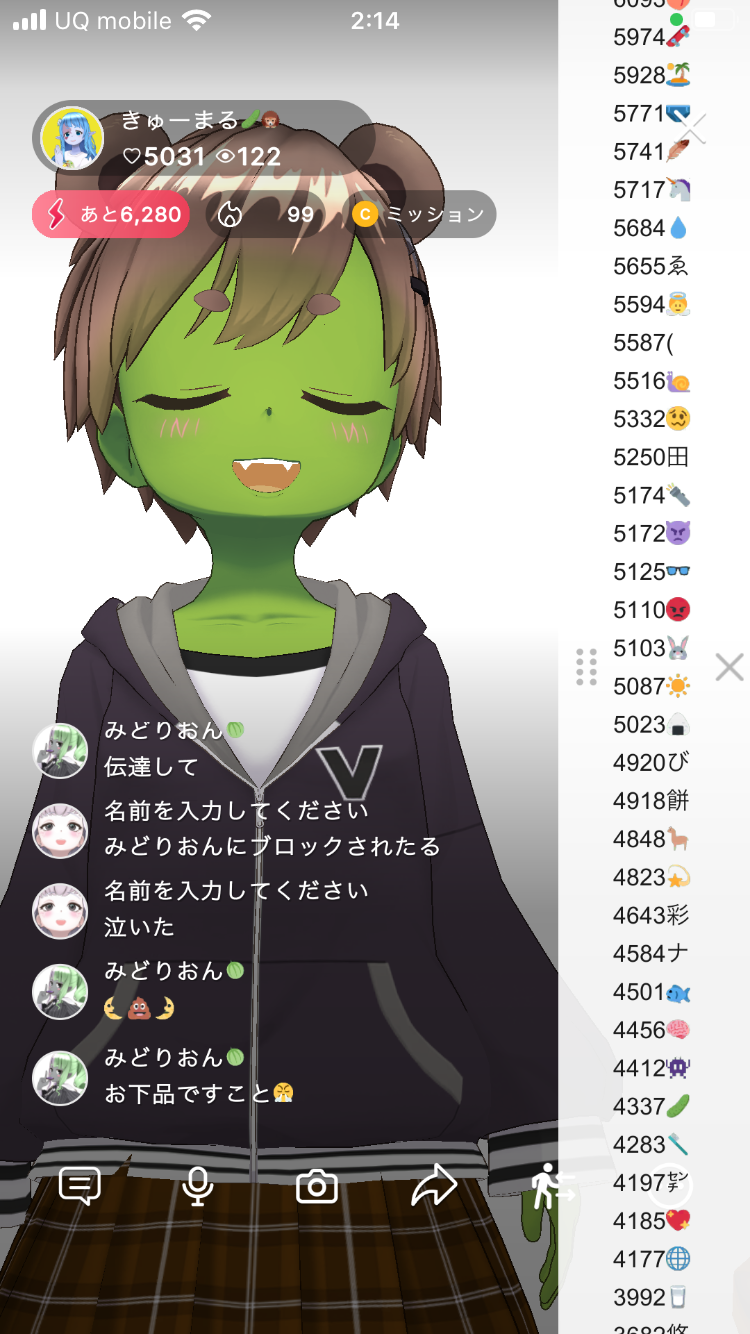Open the ミッション panel
The width and height of the screenshot is (750, 1334).
pyautogui.click(x=420, y=214)
